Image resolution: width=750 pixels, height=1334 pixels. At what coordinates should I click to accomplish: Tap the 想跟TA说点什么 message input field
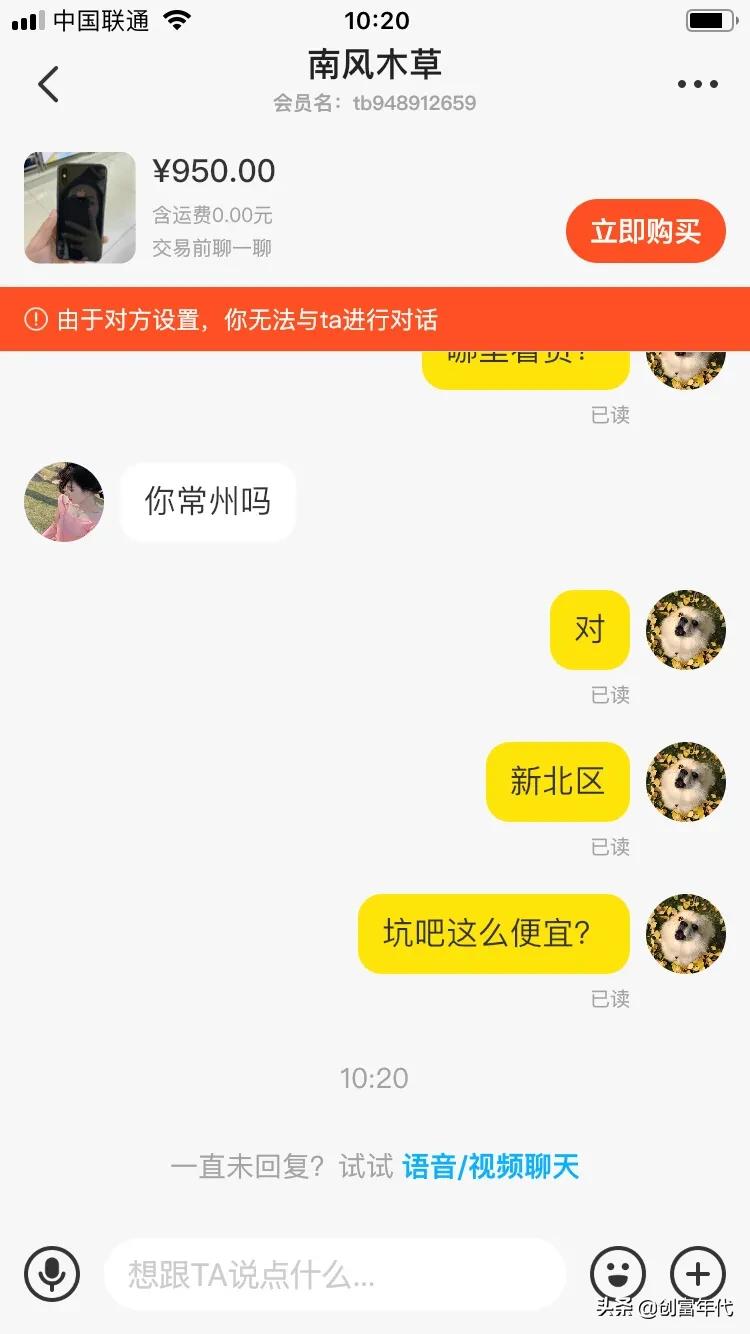pos(335,1275)
